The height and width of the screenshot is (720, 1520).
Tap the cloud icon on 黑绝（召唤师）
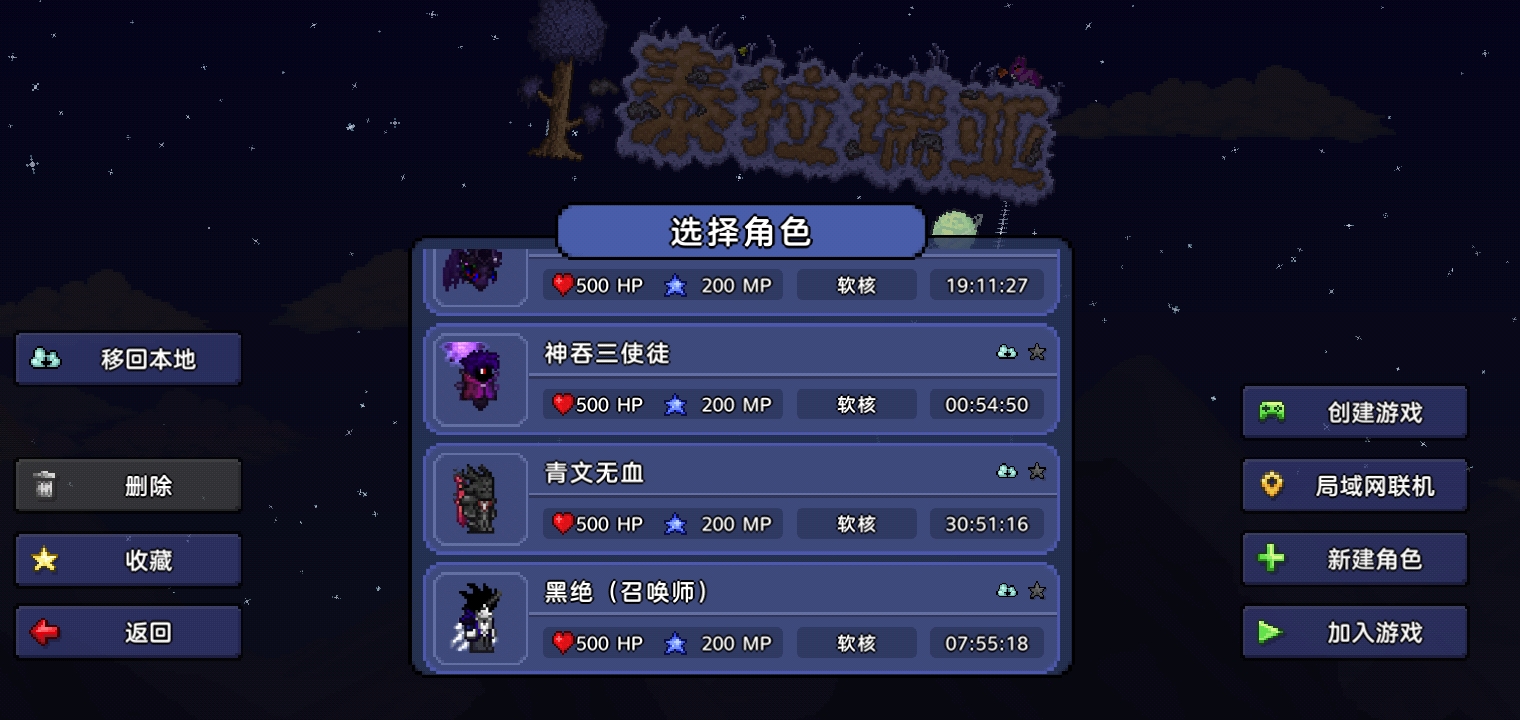[x=1007, y=591]
